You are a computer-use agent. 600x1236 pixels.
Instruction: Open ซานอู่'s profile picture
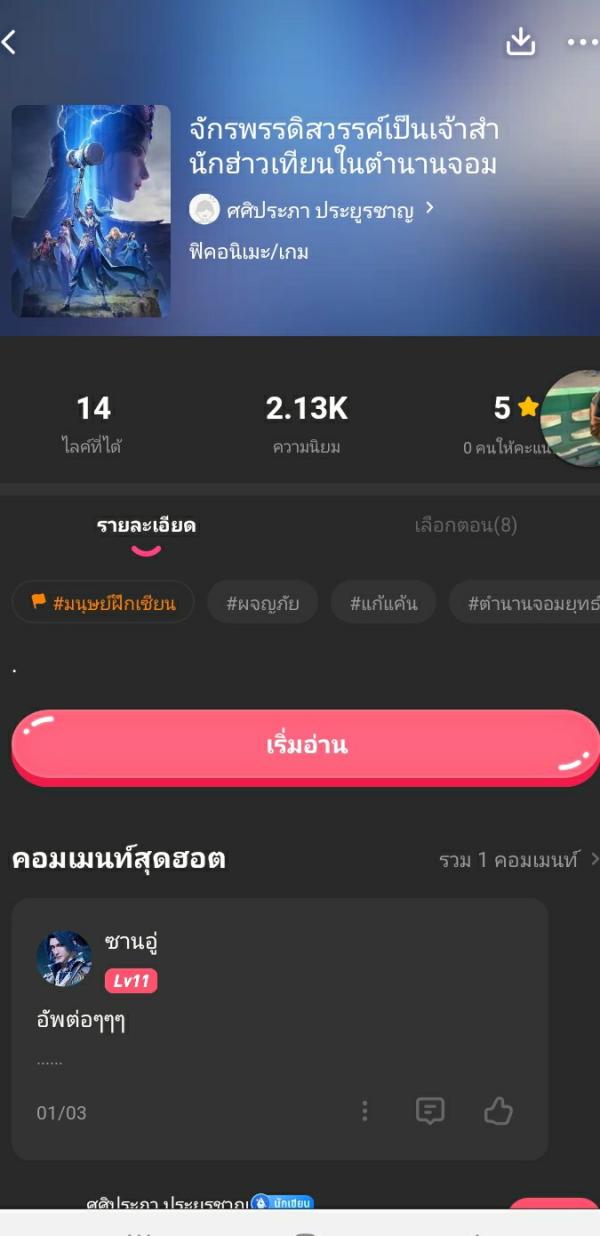[64, 958]
